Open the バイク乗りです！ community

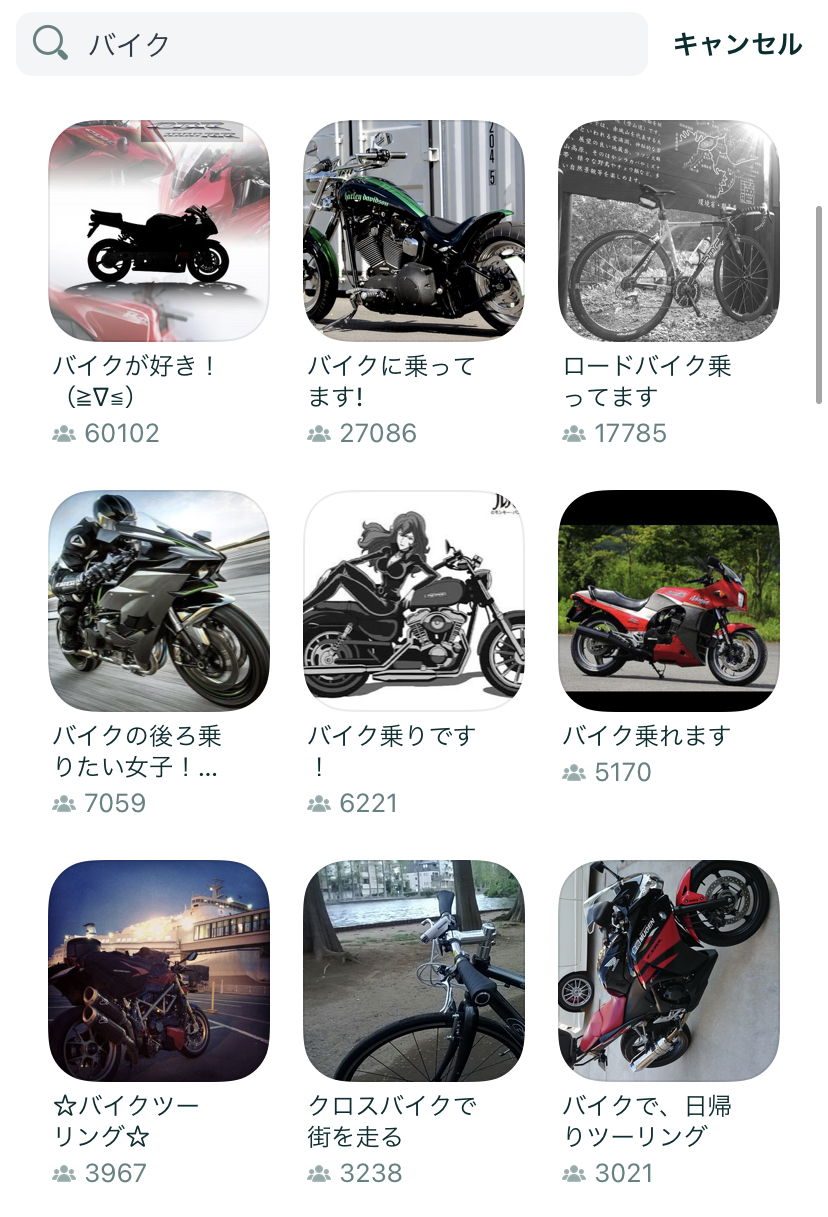413,601
